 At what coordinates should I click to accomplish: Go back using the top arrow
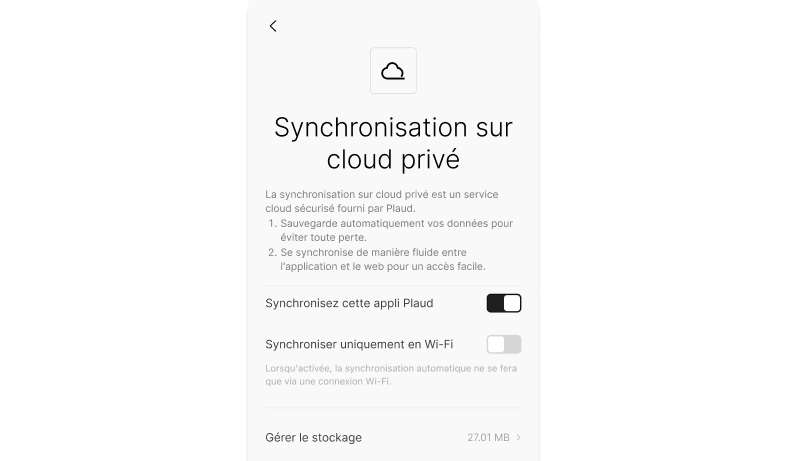pyautogui.click(x=273, y=26)
